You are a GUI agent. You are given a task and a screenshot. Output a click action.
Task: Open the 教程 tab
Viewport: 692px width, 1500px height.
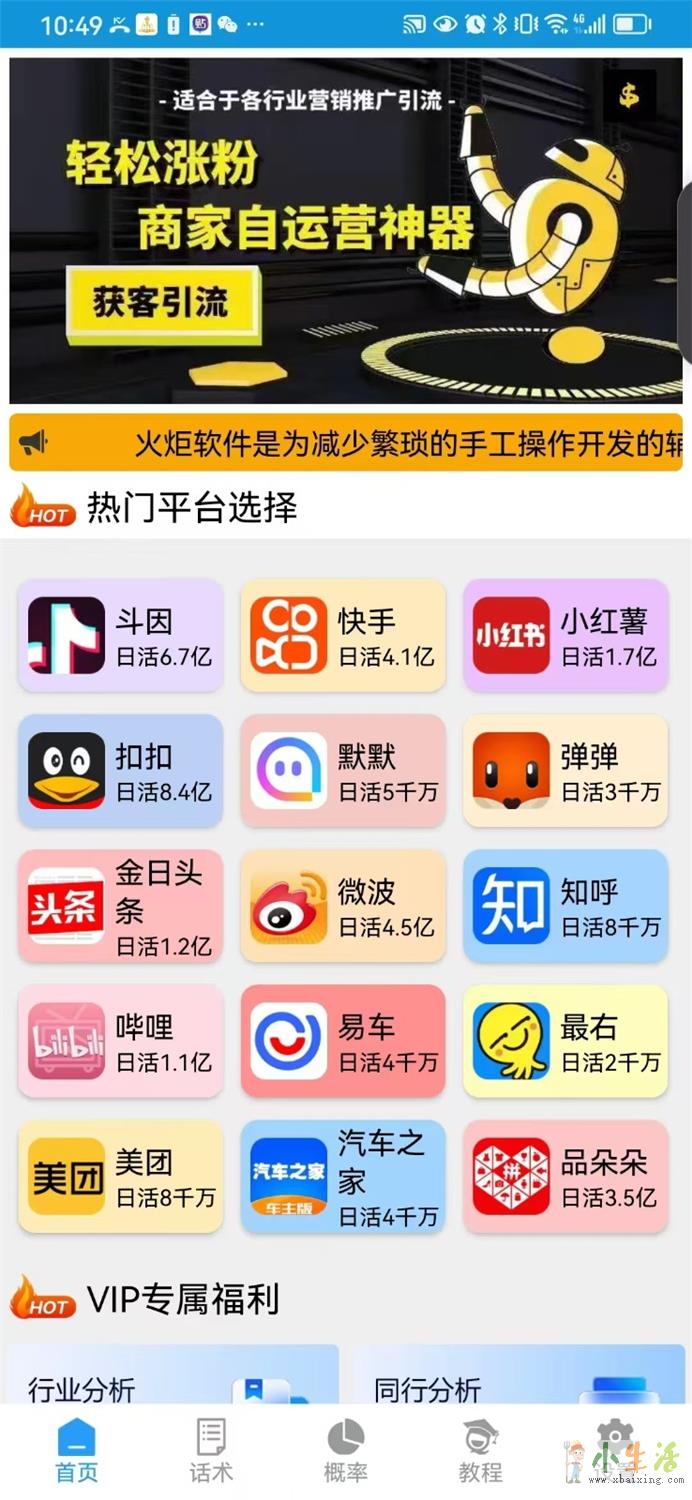click(481, 1452)
